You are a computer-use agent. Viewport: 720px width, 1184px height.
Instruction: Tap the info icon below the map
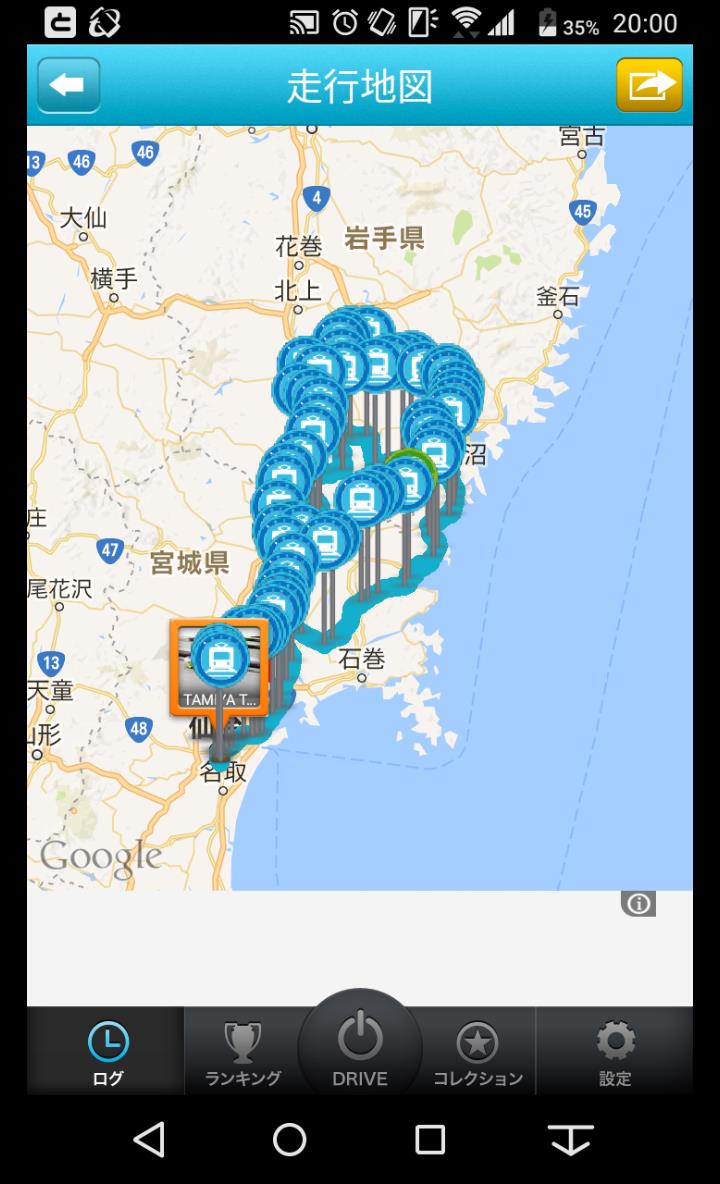(638, 903)
